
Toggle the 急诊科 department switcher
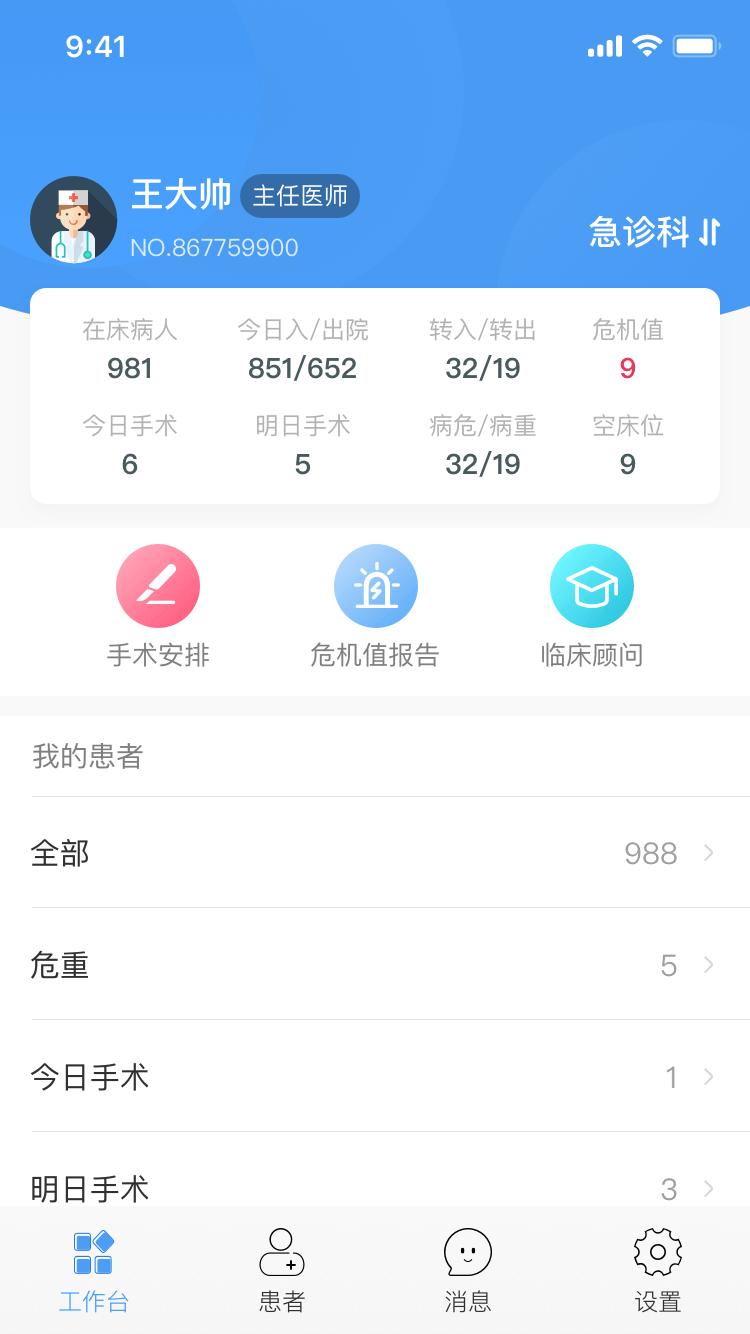641,232
